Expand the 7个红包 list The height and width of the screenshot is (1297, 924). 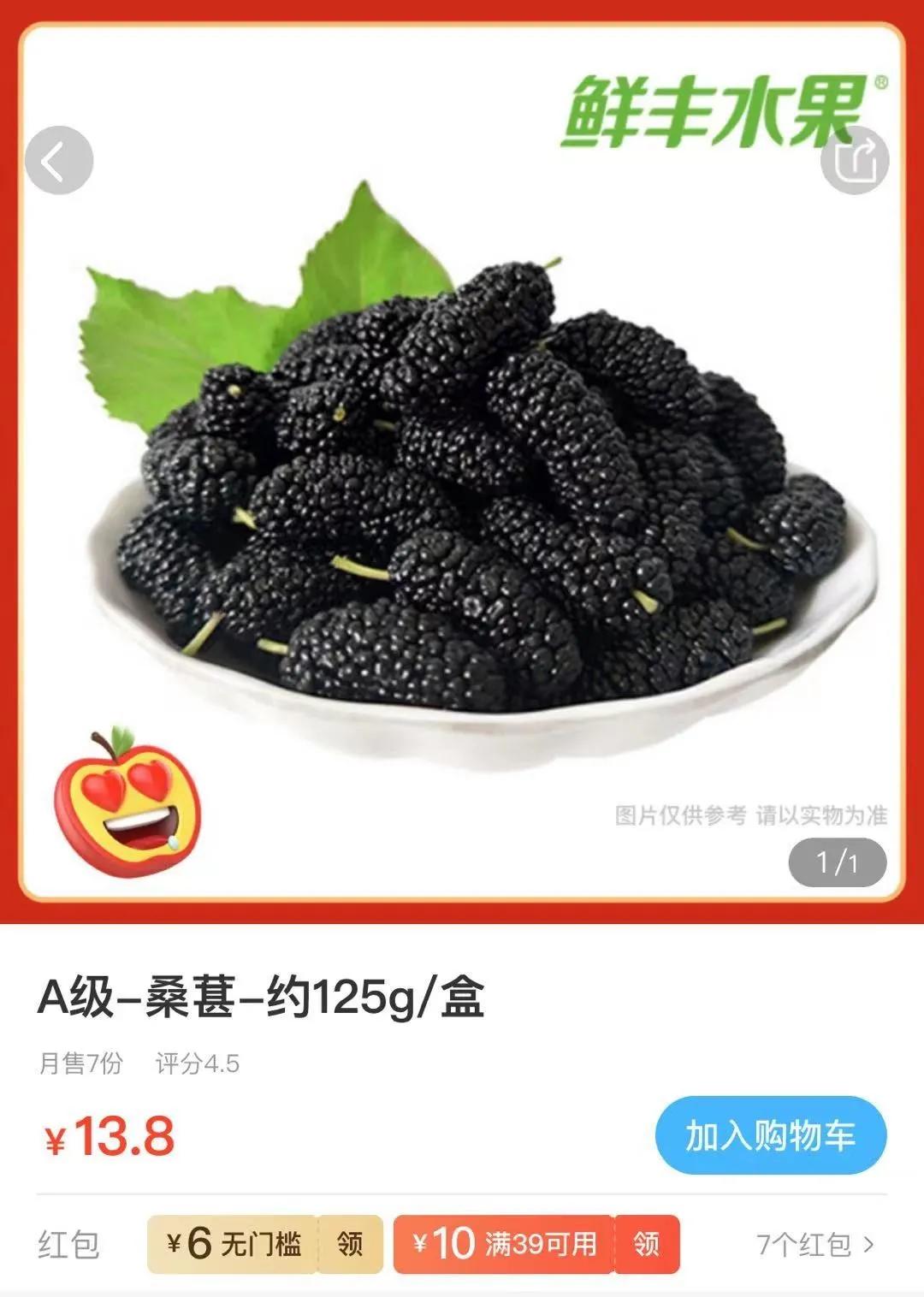click(x=815, y=1244)
